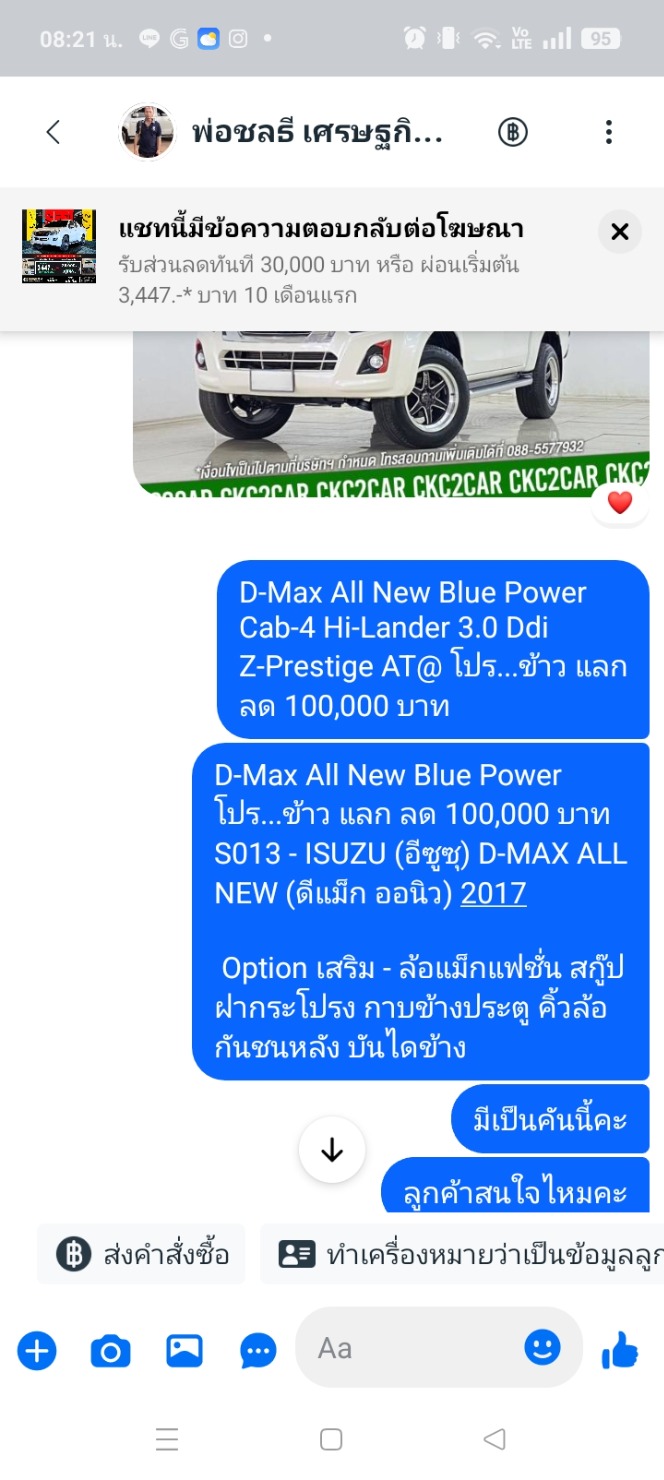664x1480 pixels.
Task: Go to the system home button
Action: click(x=331, y=1439)
